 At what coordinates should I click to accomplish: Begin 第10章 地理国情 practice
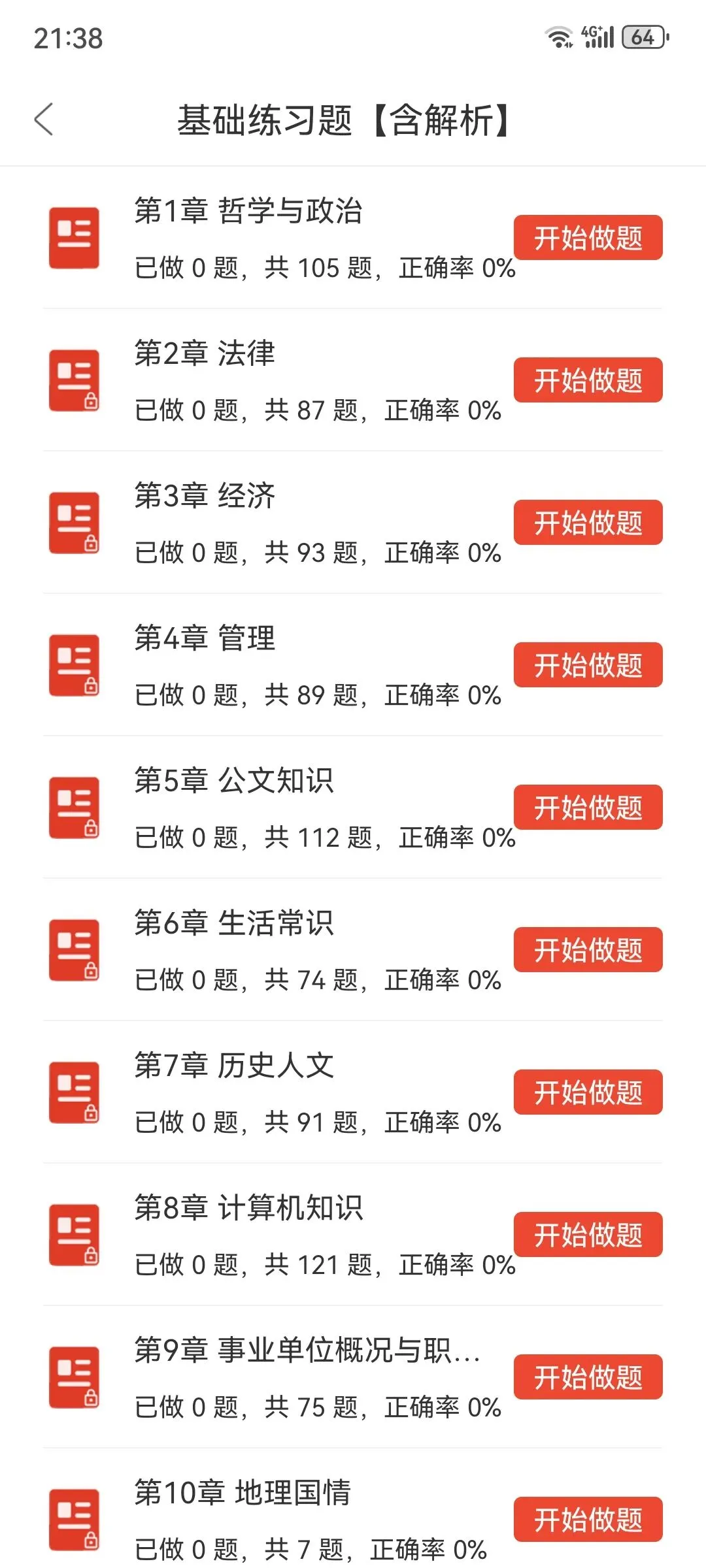click(x=588, y=1520)
